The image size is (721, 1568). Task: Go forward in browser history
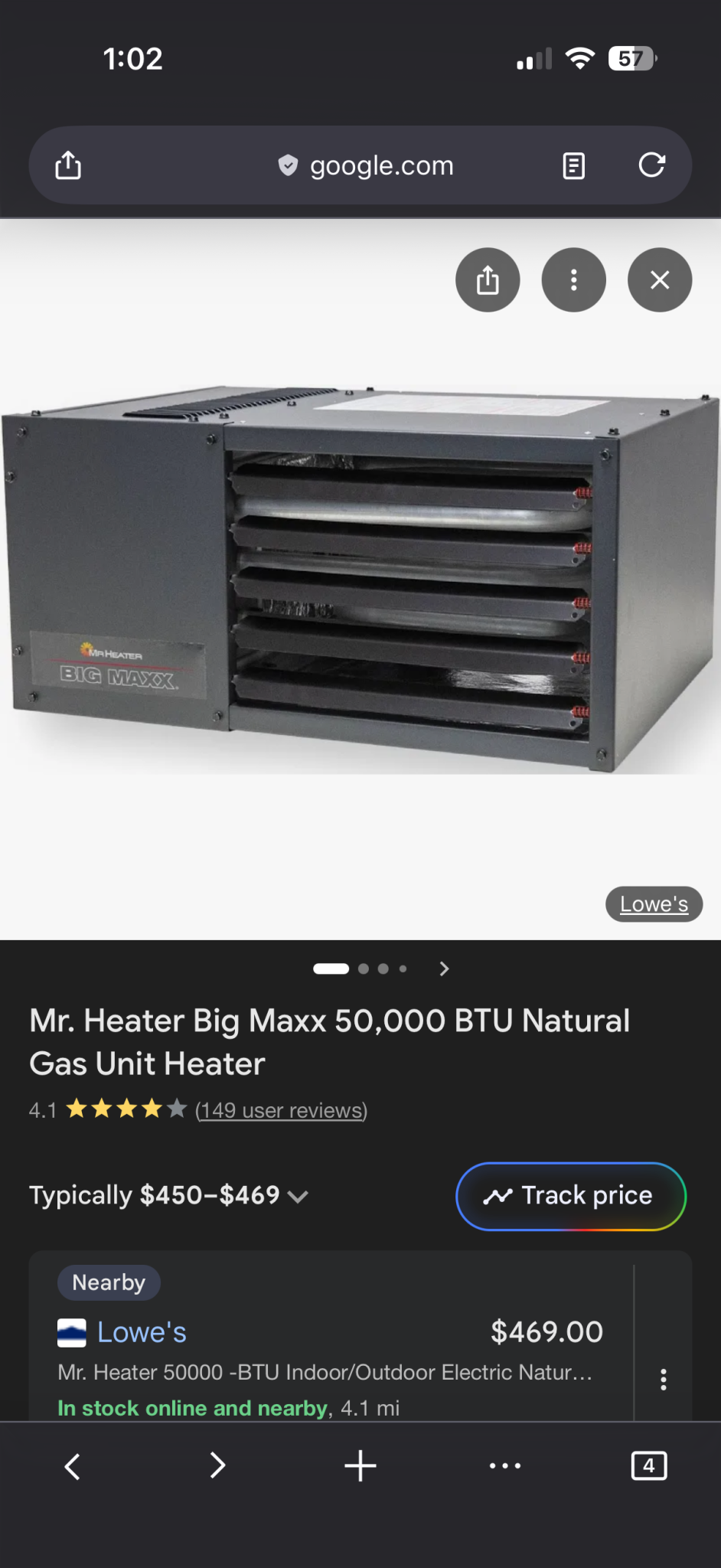click(x=217, y=1466)
